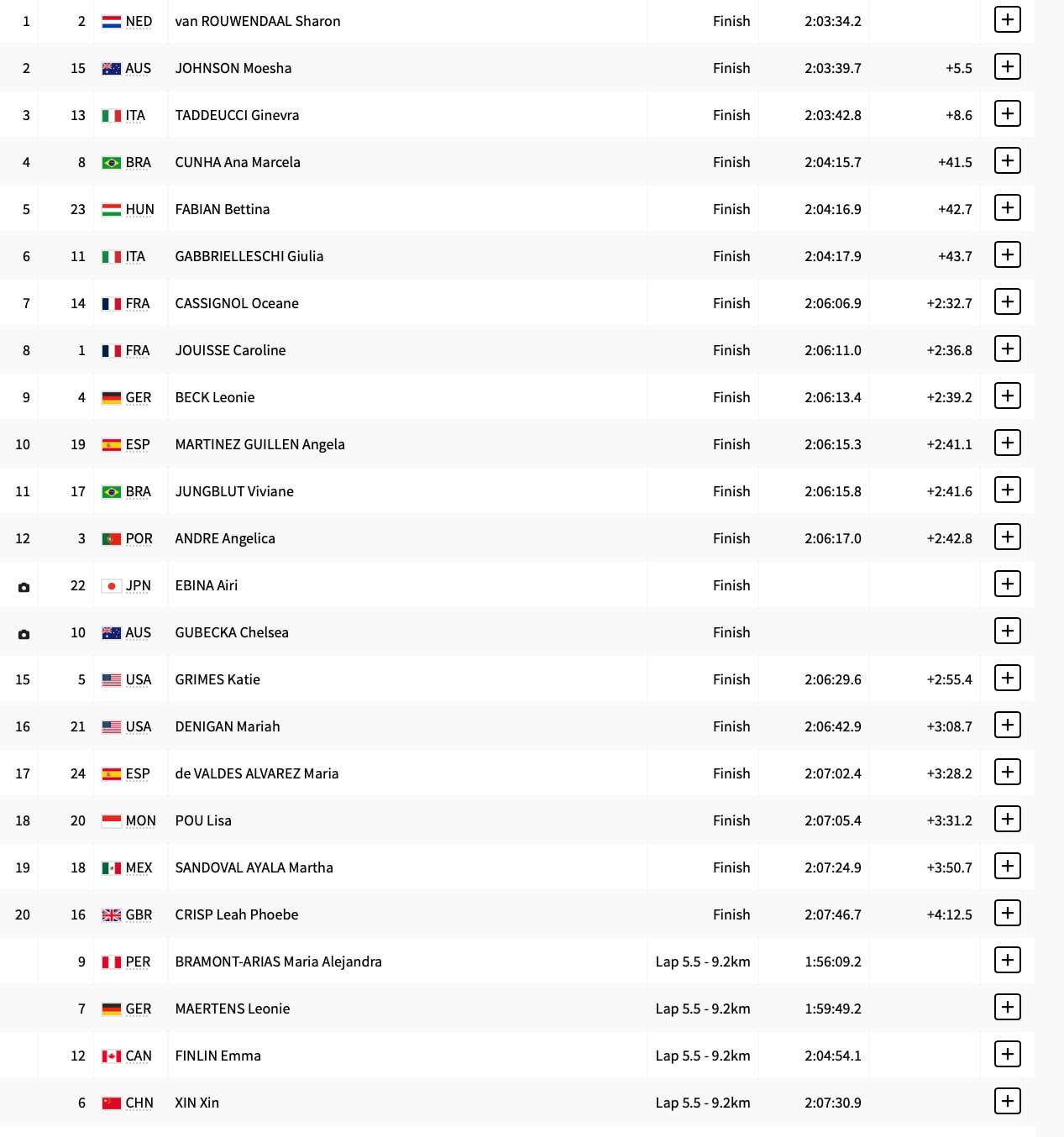Expand GRIMES Katie's result row

coord(1007,679)
